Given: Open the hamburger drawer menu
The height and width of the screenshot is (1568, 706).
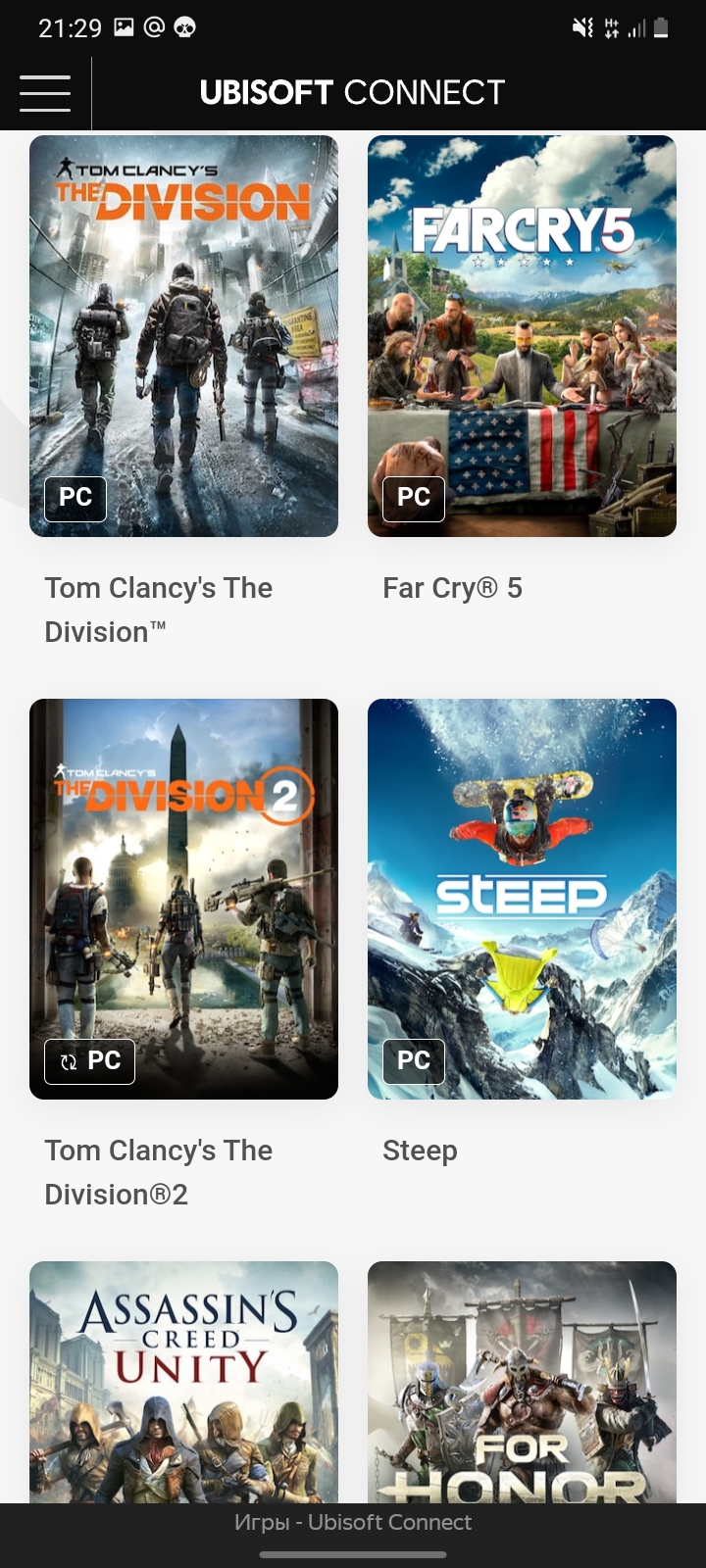Looking at the screenshot, I should point(45,93).
